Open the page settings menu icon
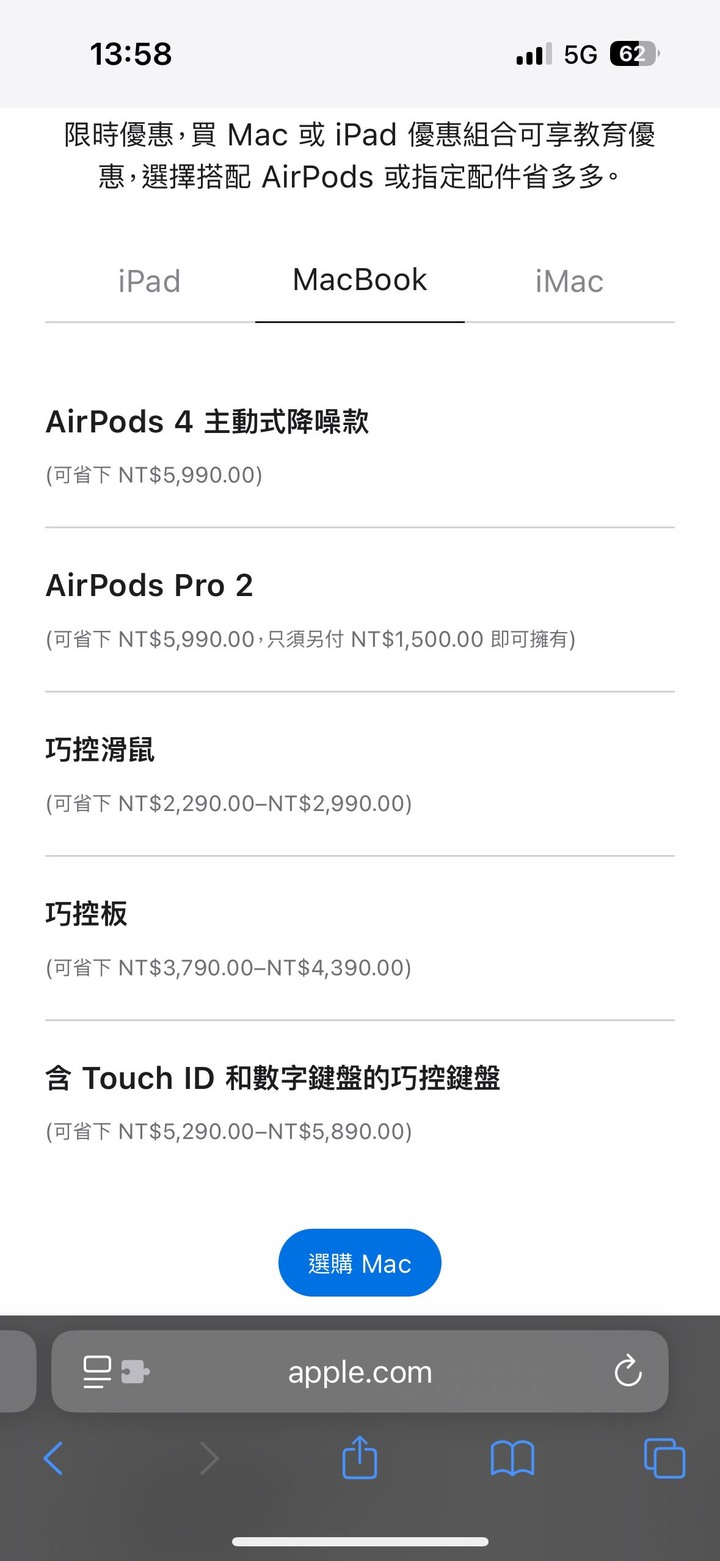 coord(116,1372)
